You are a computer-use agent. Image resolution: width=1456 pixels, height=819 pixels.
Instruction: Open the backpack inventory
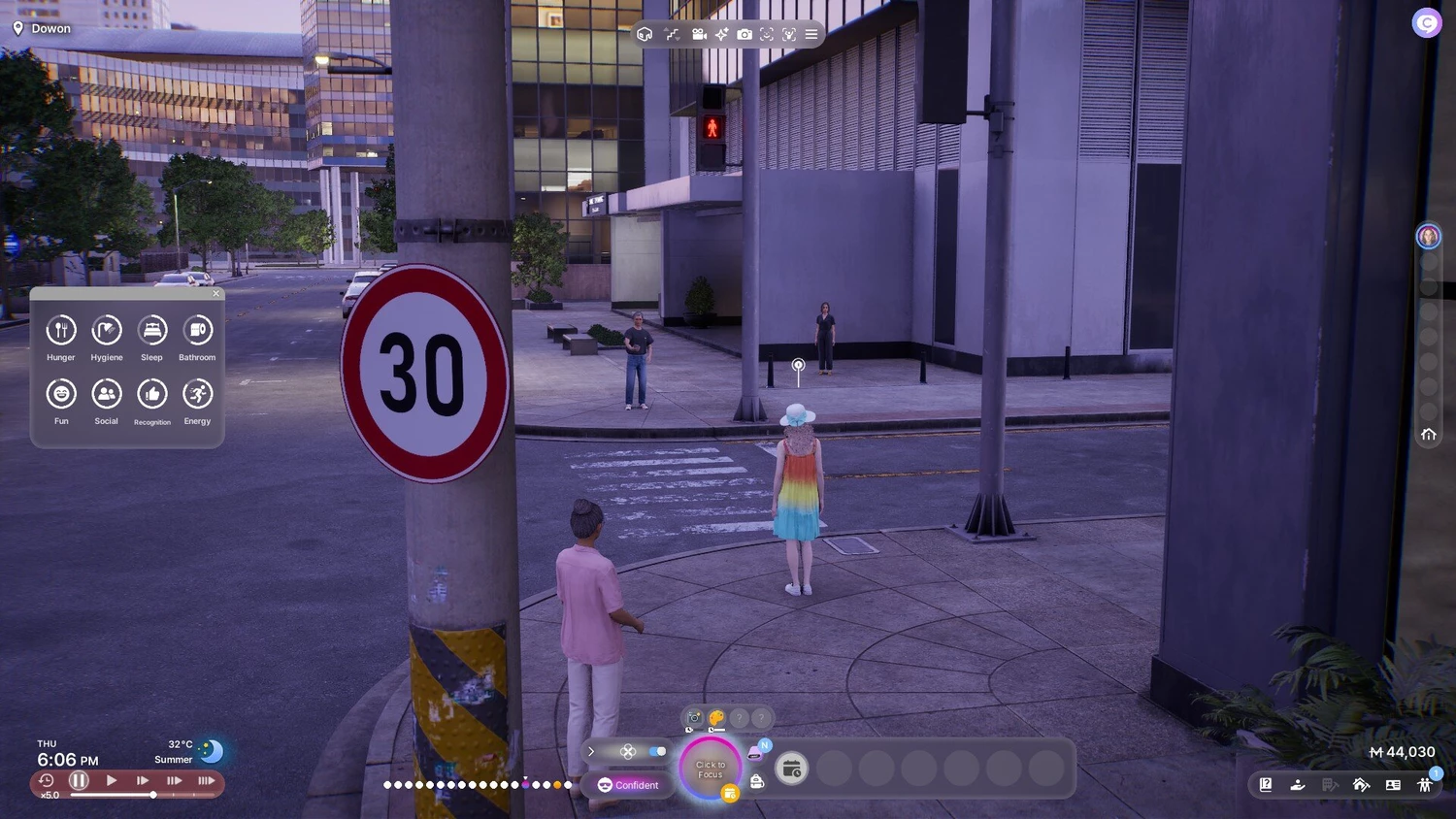tap(757, 781)
